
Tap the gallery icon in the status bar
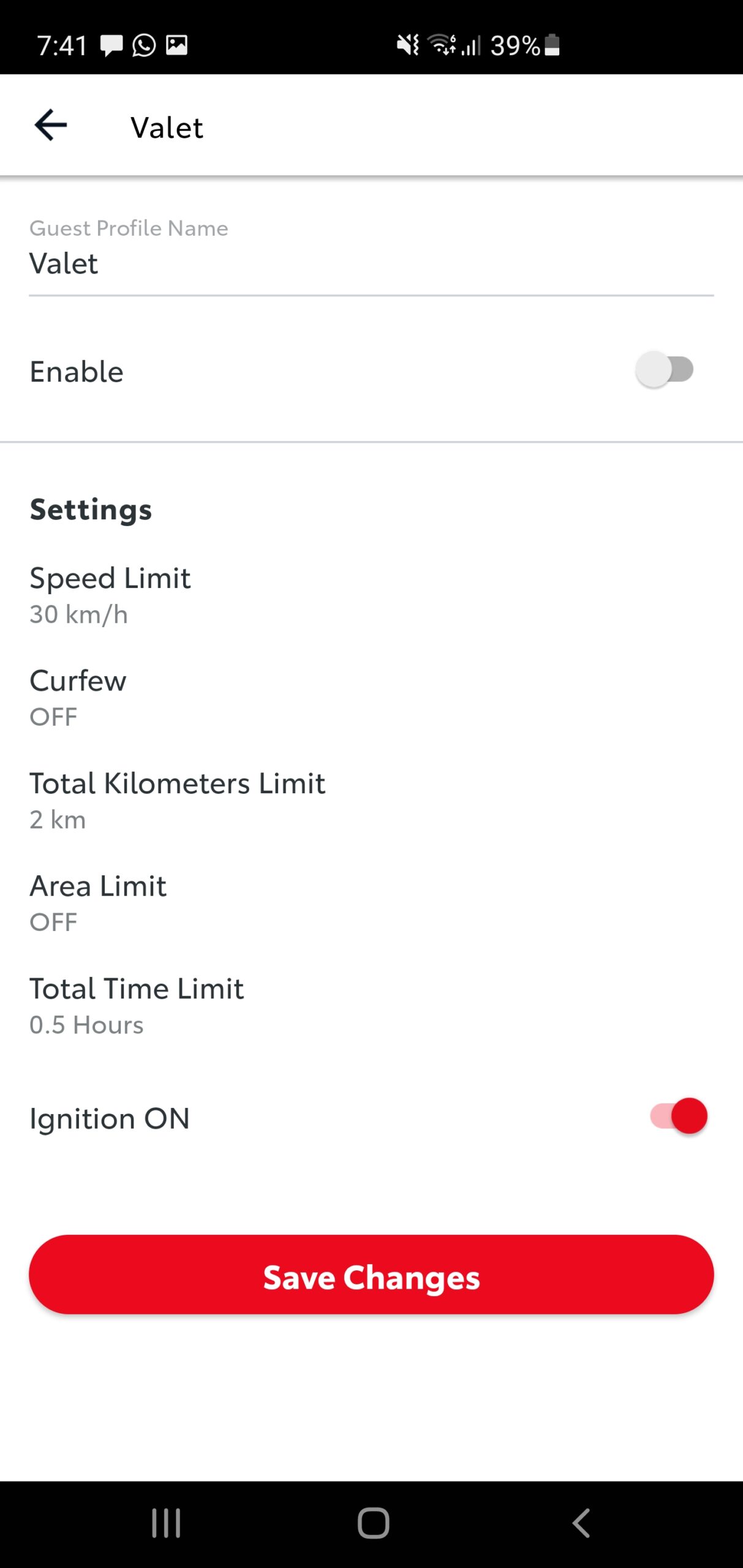tap(178, 45)
